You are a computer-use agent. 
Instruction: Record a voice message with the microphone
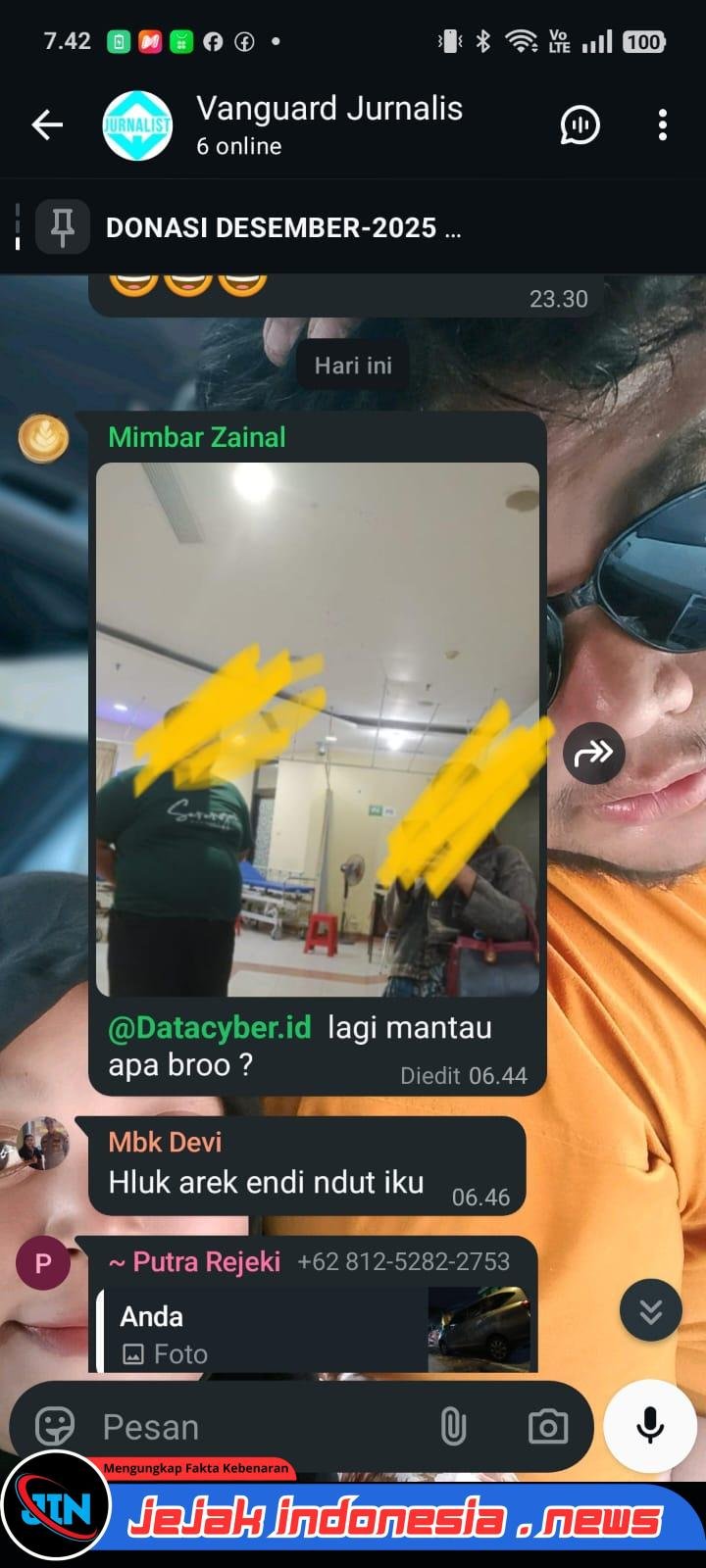(650, 1427)
